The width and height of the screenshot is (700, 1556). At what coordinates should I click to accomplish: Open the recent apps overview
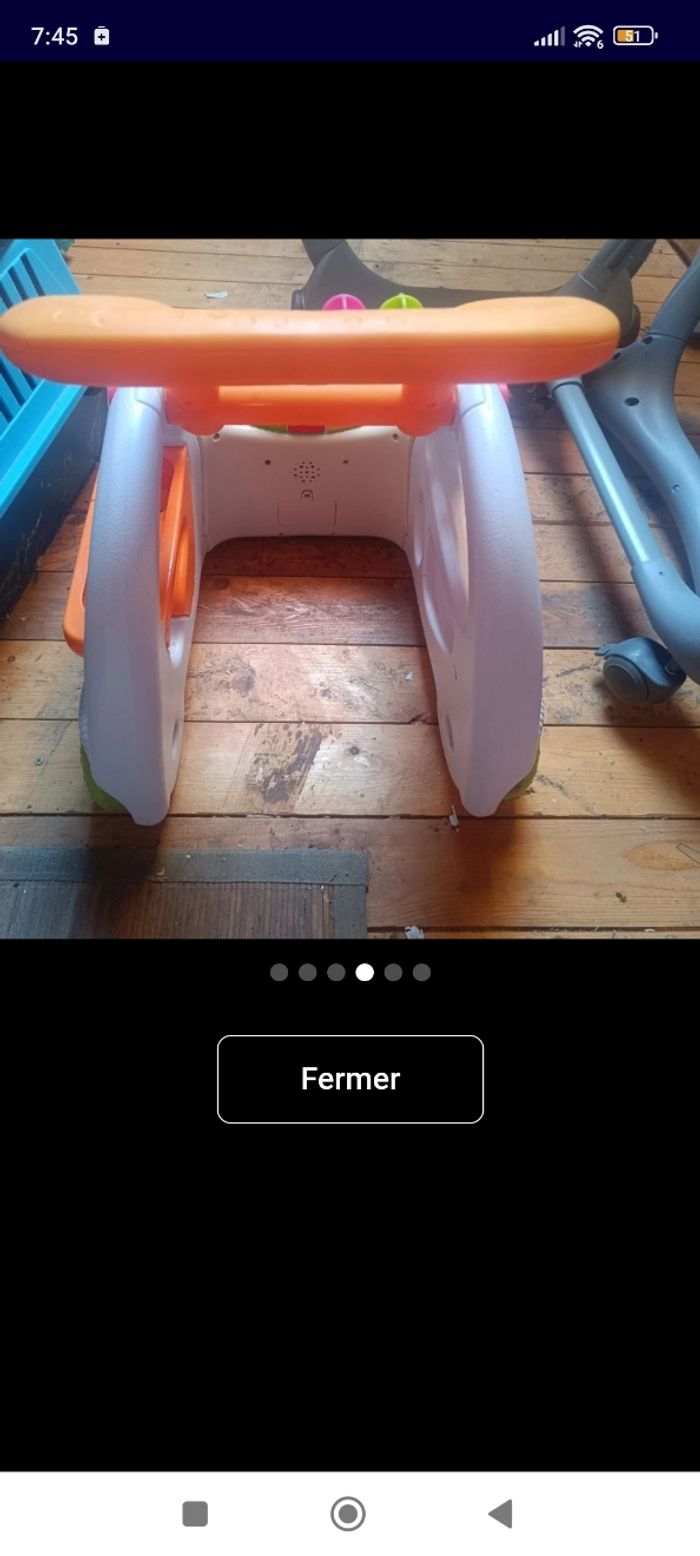[195, 1514]
